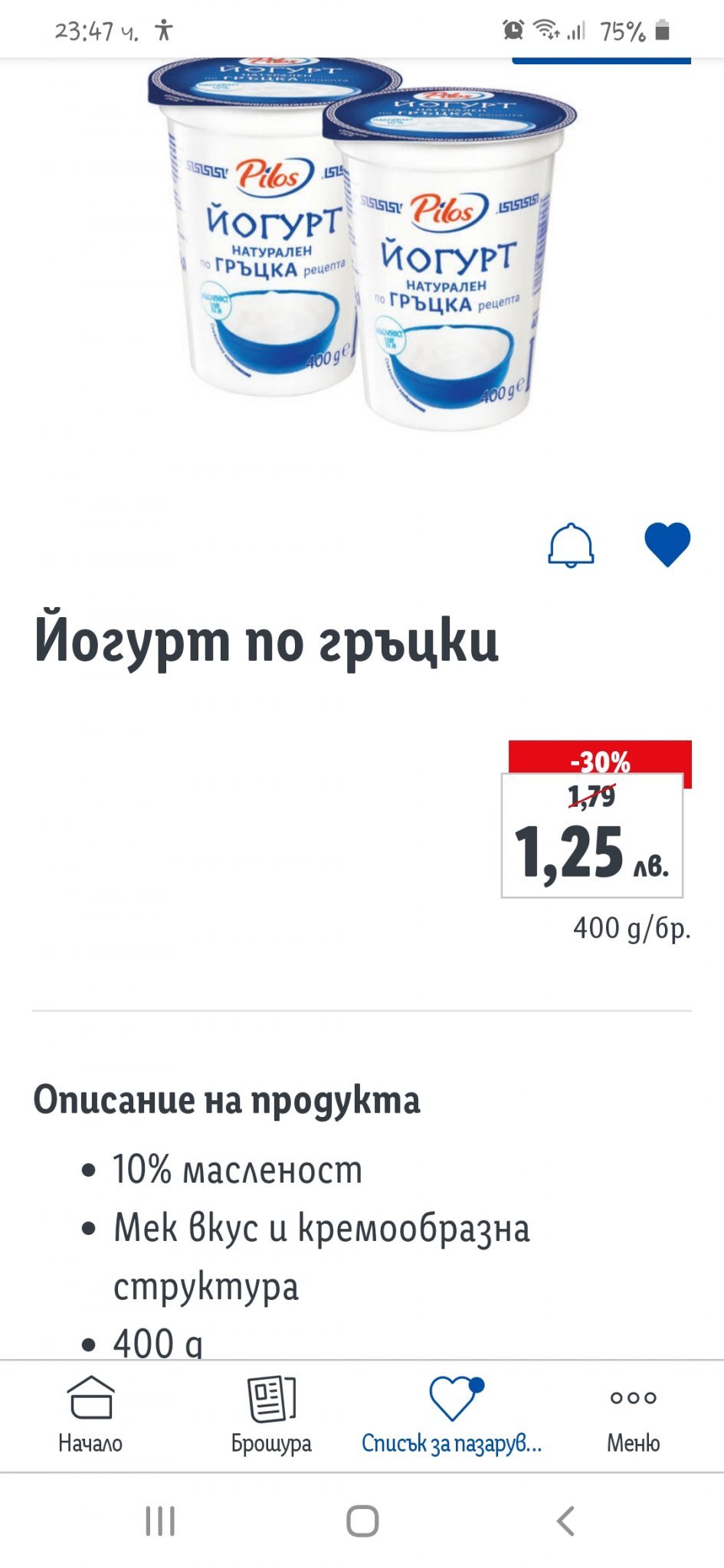Switch to the Списък за пазаруване tab
This screenshot has width=724, height=1568.
point(452,1415)
